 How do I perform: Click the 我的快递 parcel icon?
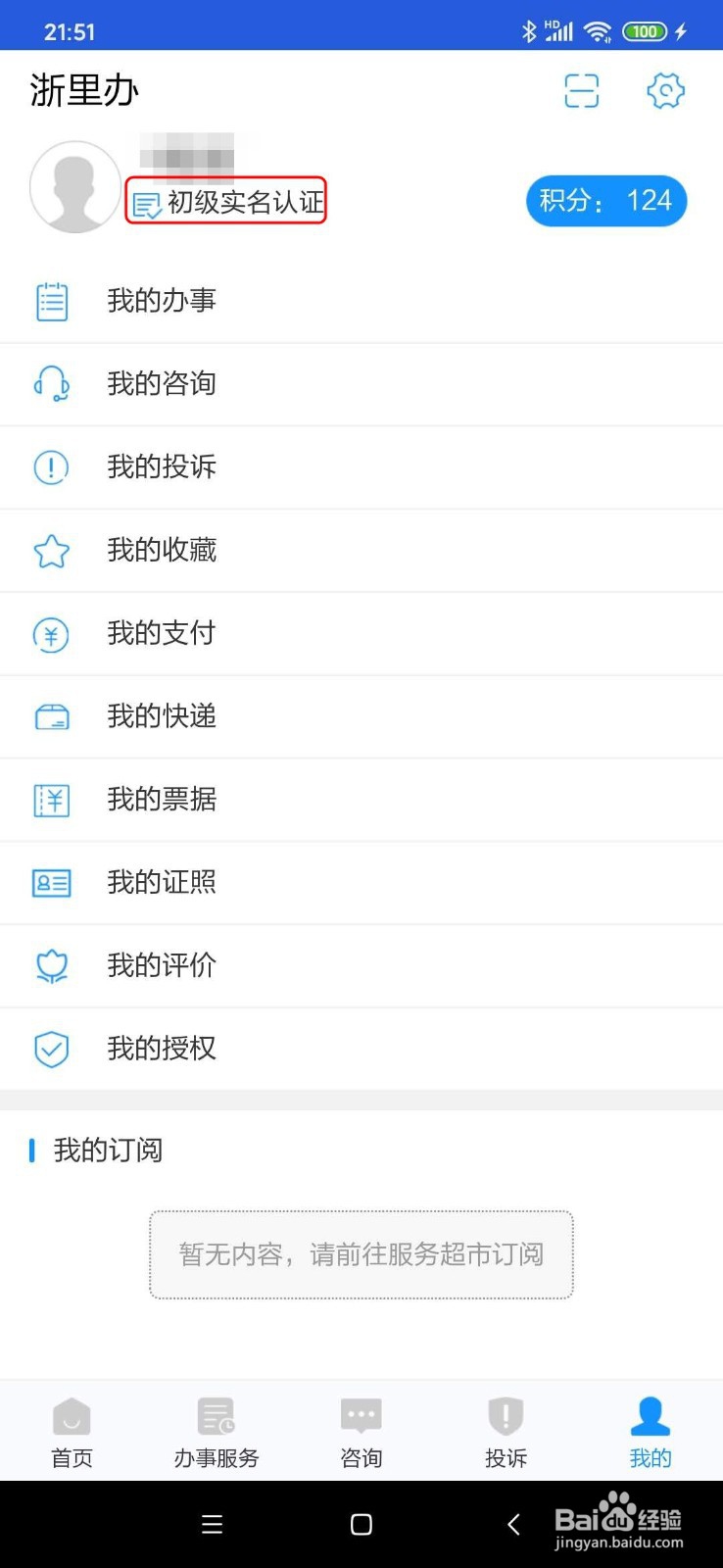51,716
